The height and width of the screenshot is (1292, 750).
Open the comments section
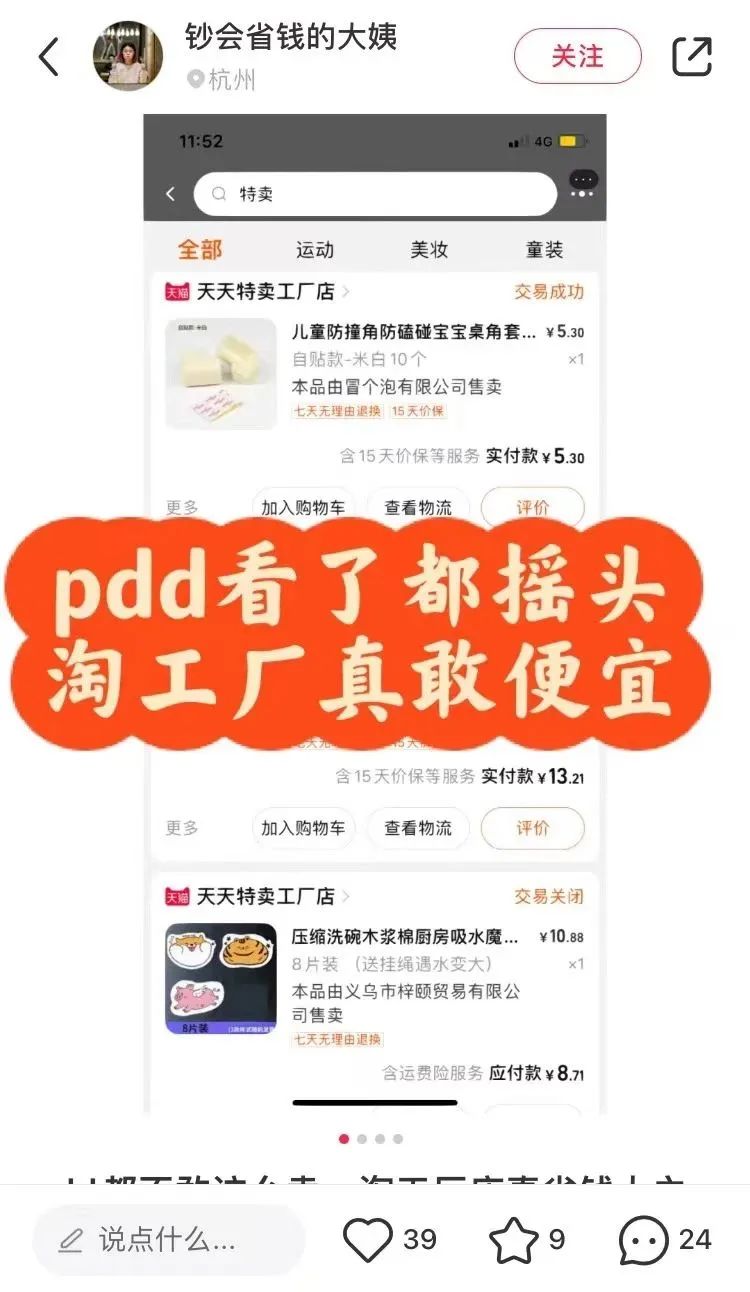644,1240
